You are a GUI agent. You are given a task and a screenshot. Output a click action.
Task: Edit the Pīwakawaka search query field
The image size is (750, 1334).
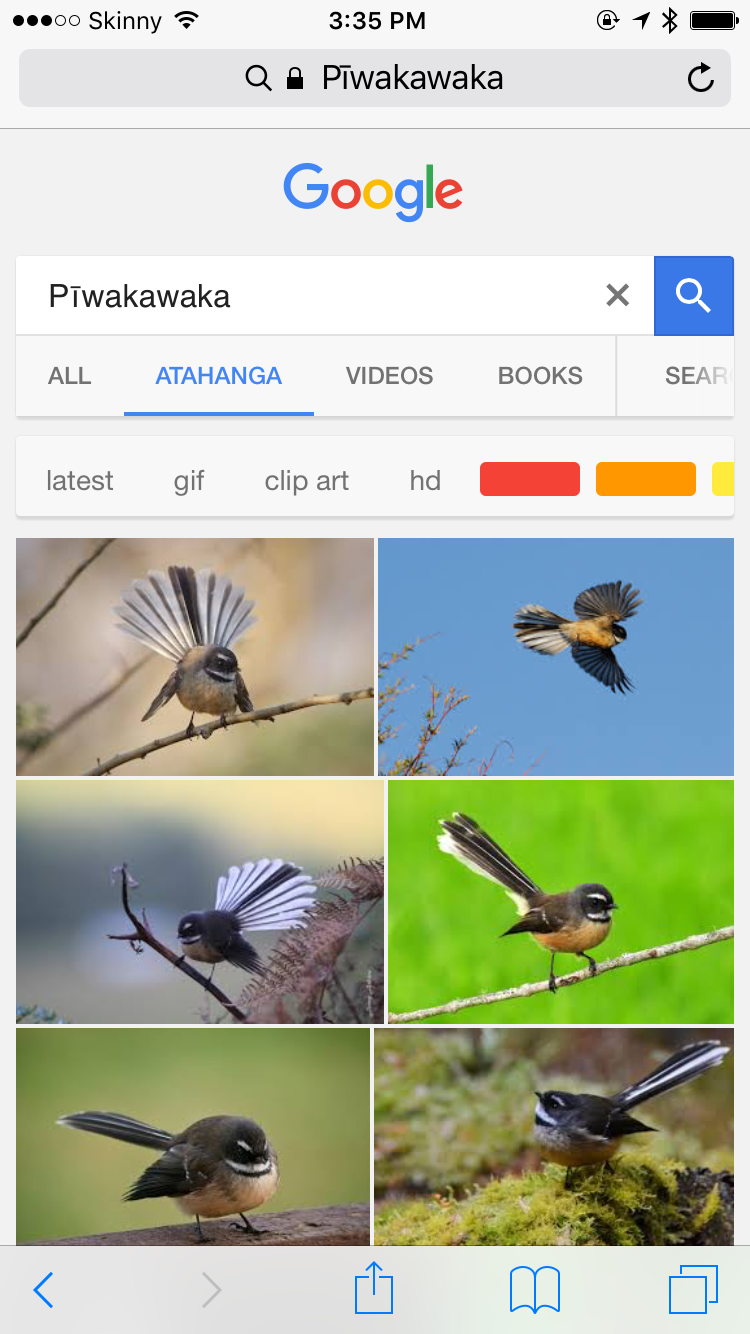pos(310,296)
